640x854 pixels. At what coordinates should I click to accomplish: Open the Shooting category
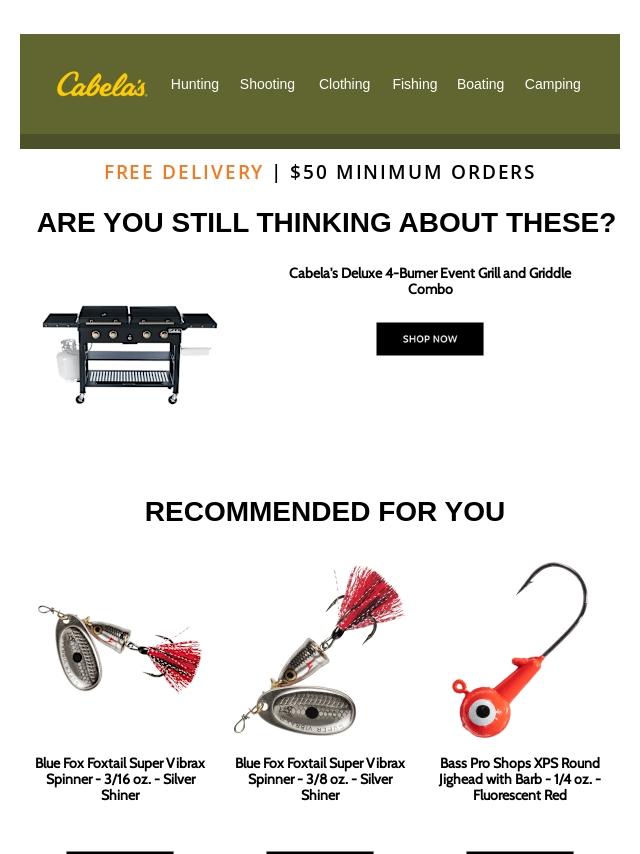pos(267,84)
